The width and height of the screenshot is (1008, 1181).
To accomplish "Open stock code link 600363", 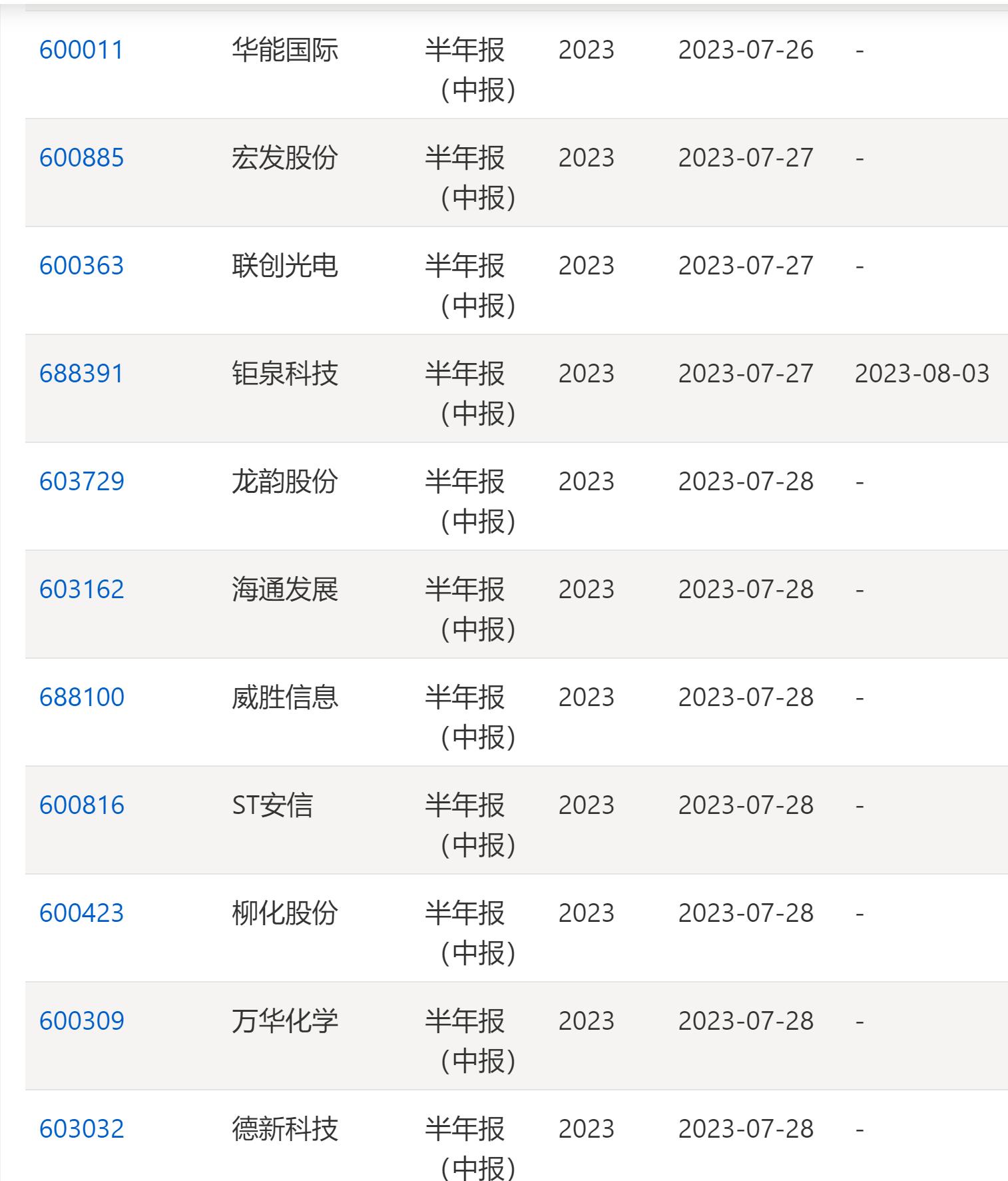I will 81,266.
